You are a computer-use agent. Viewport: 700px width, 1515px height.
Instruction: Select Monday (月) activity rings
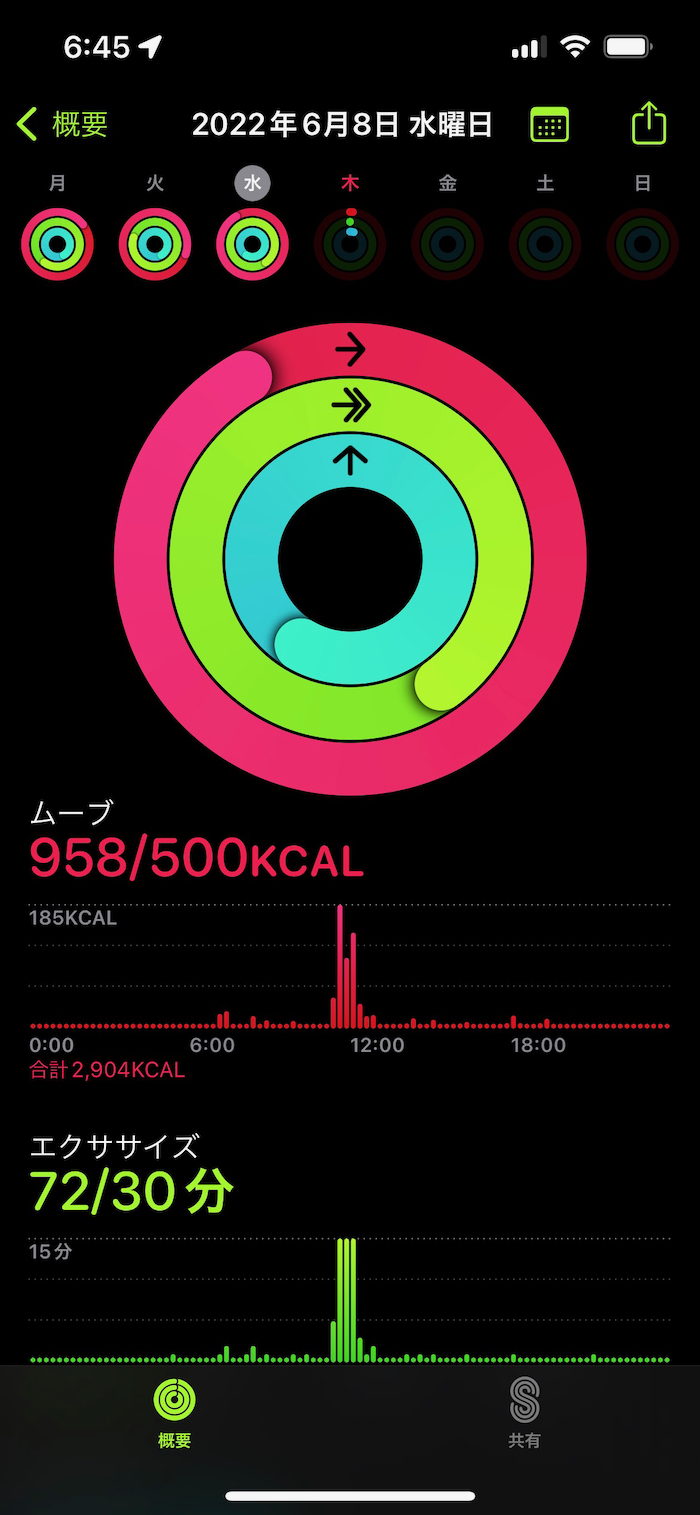click(x=57, y=244)
